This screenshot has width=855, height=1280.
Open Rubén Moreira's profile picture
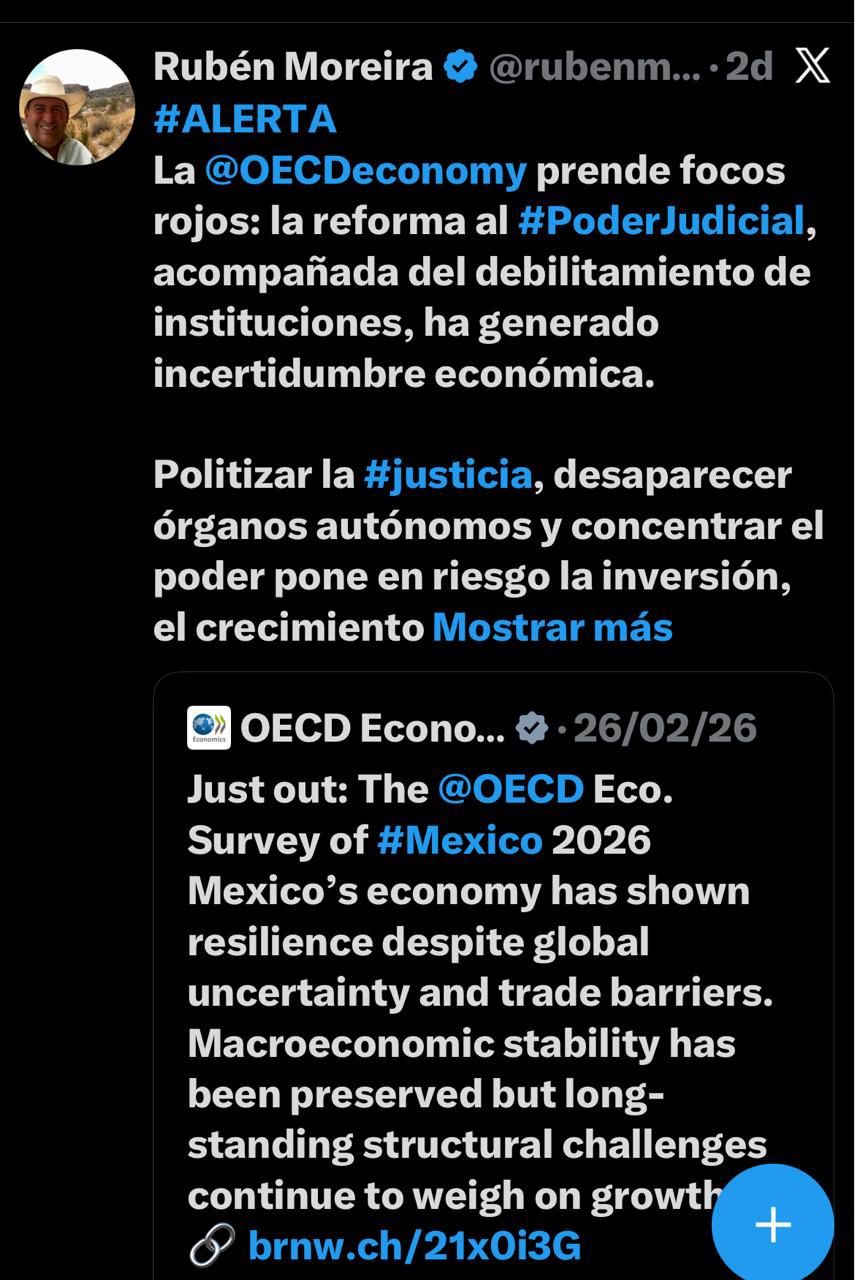tap(77, 106)
